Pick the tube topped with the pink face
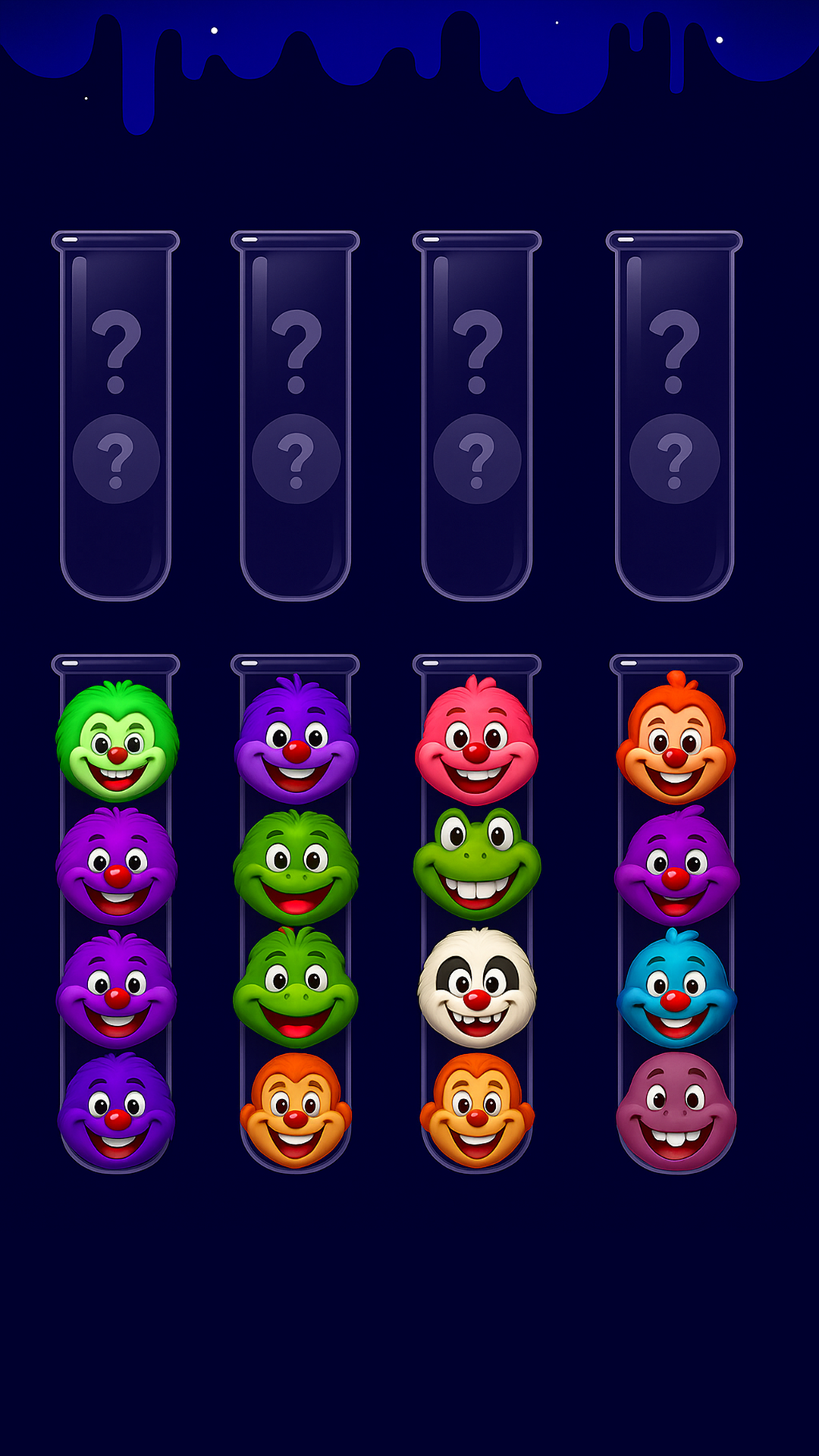Image resolution: width=819 pixels, height=1456 pixels. pos(477,914)
